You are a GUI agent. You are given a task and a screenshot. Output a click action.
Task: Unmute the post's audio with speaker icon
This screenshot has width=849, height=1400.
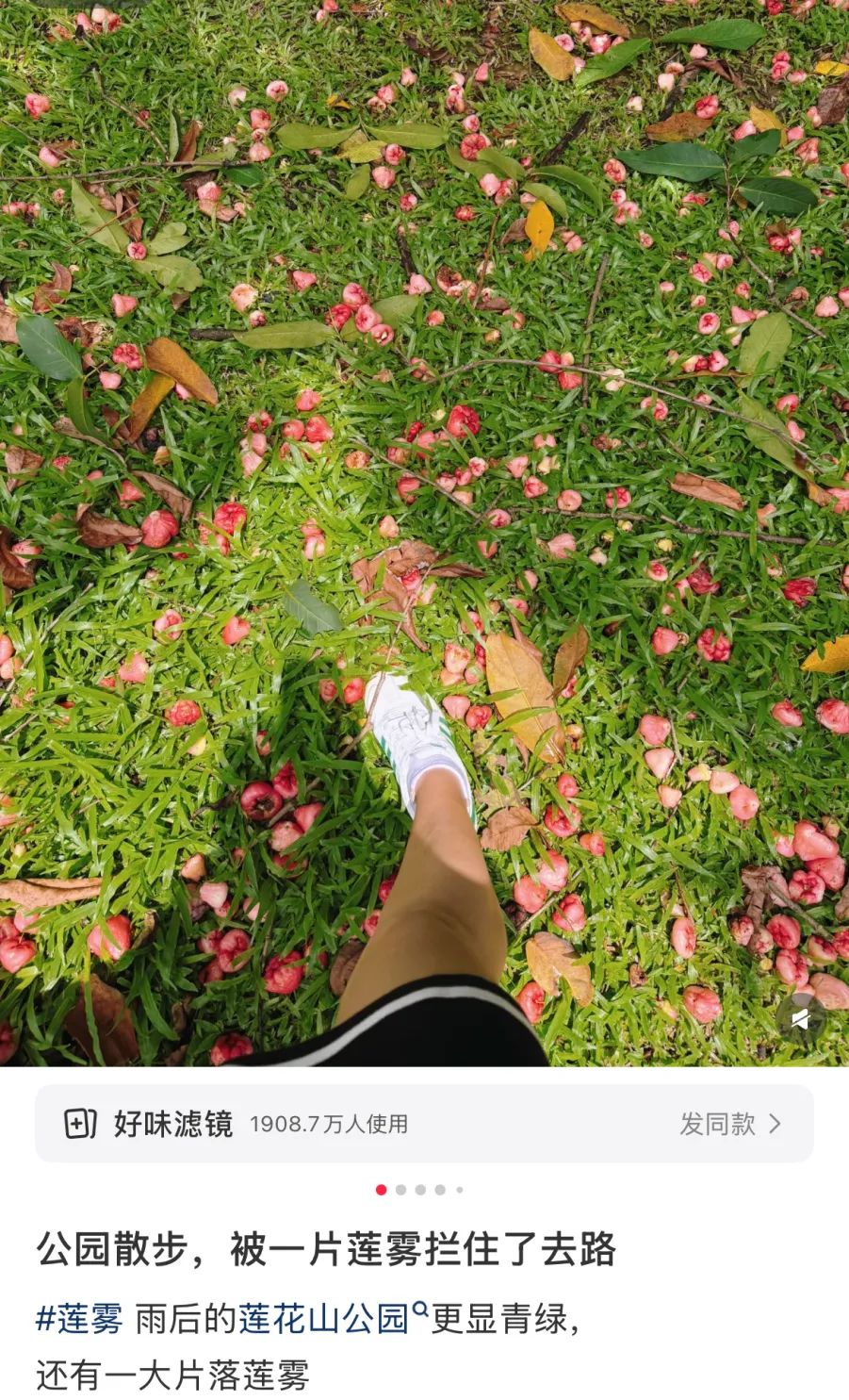coord(800,1018)
